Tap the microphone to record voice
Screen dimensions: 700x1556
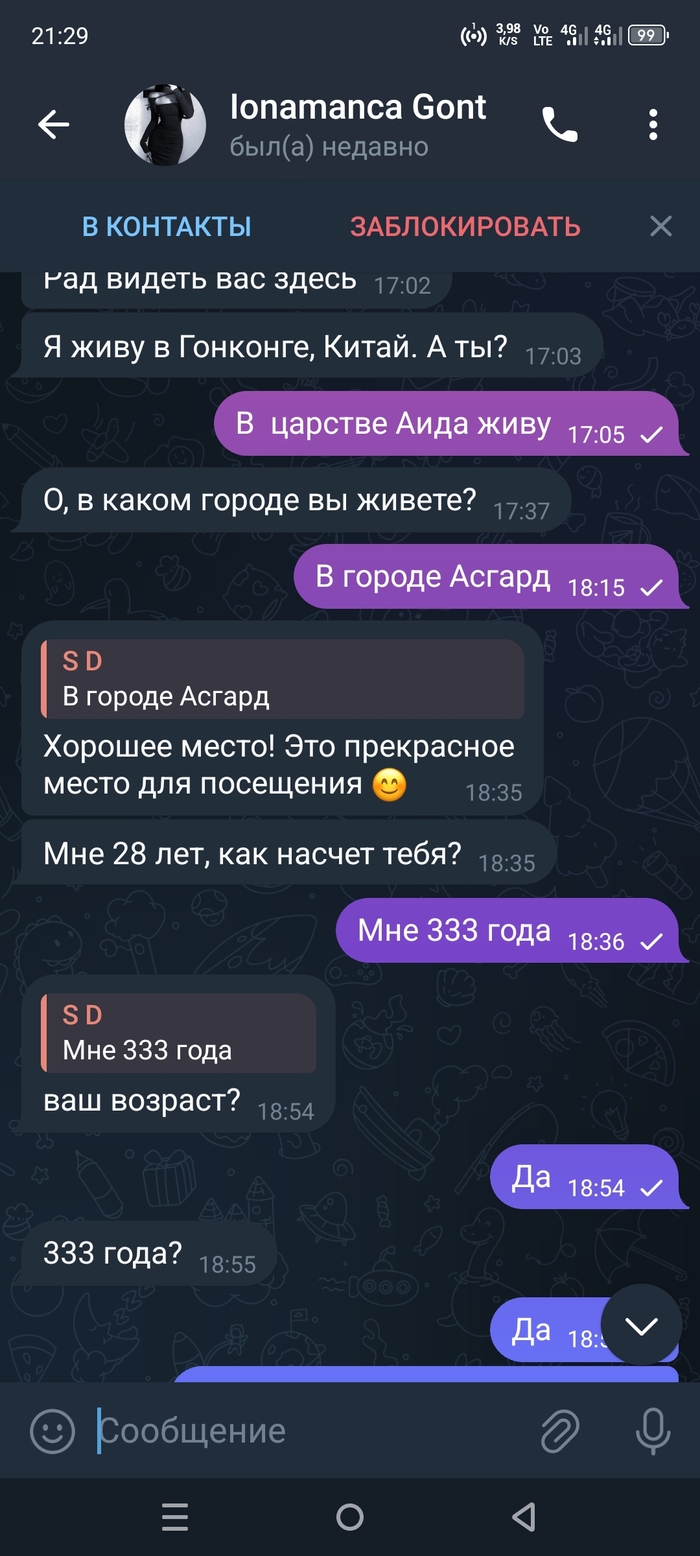[x=652, y=1431]
